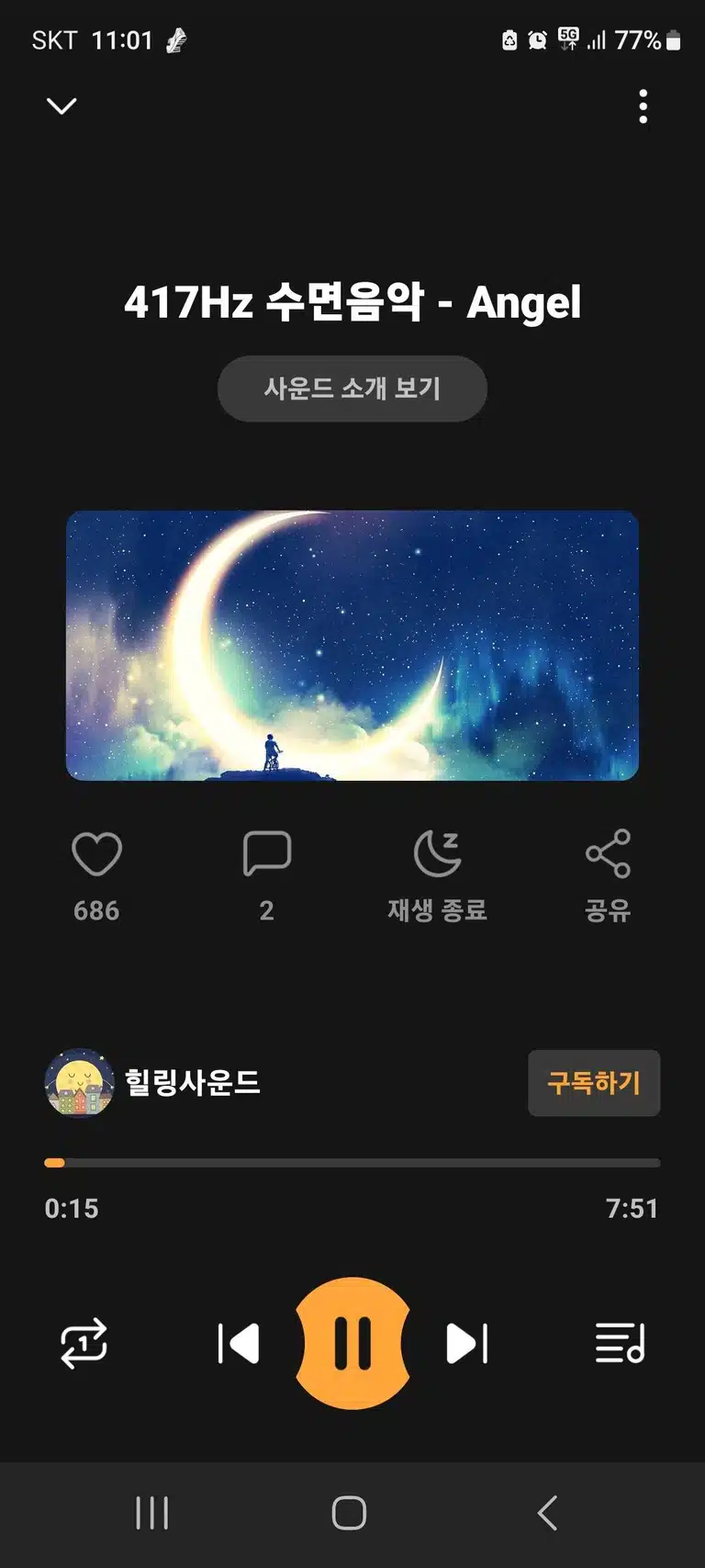Open the comments bubble icon
The image size is (705, 1568).
point(267,853)
